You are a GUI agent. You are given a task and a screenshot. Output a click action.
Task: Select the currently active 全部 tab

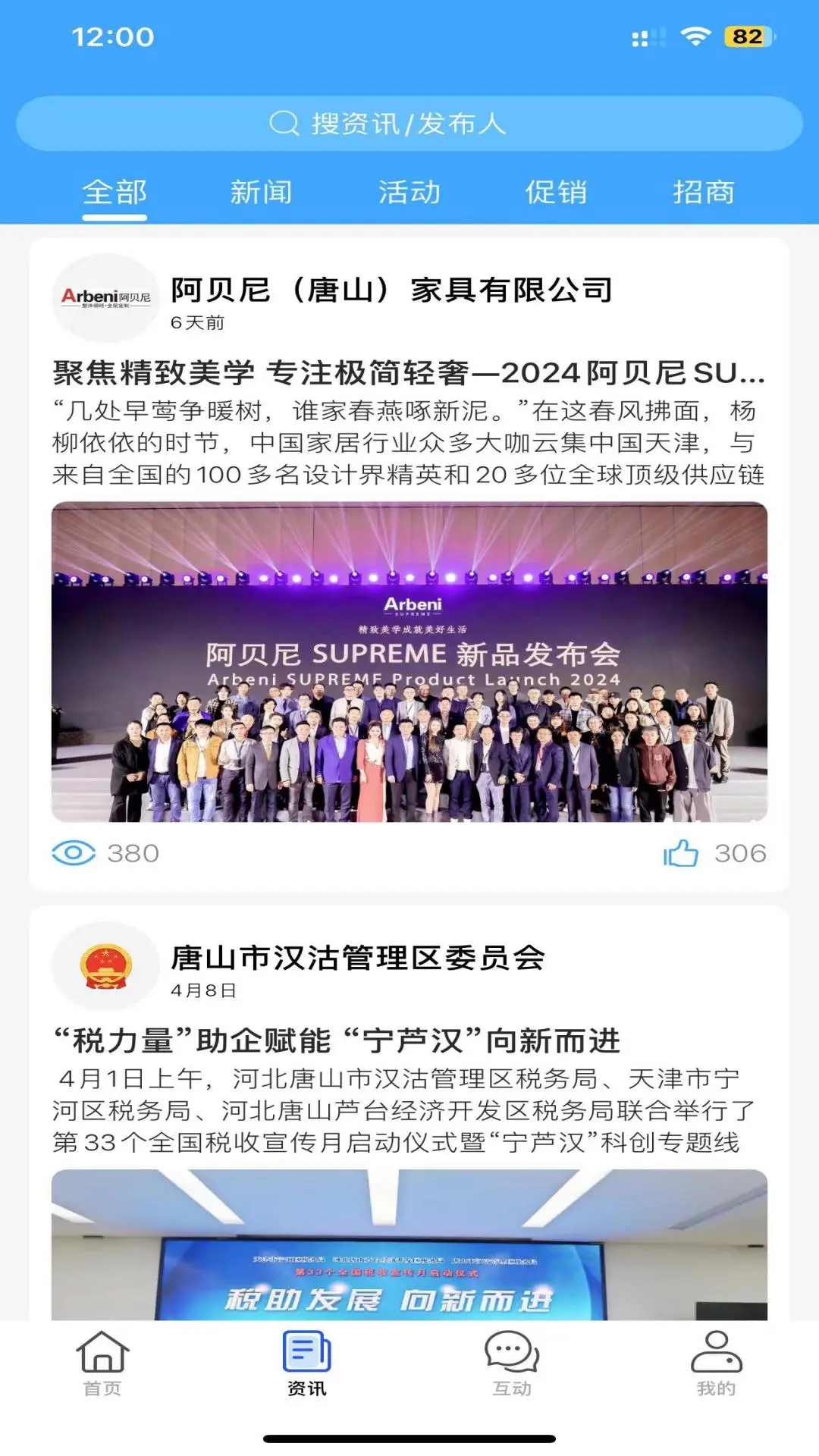click(112, 193)
